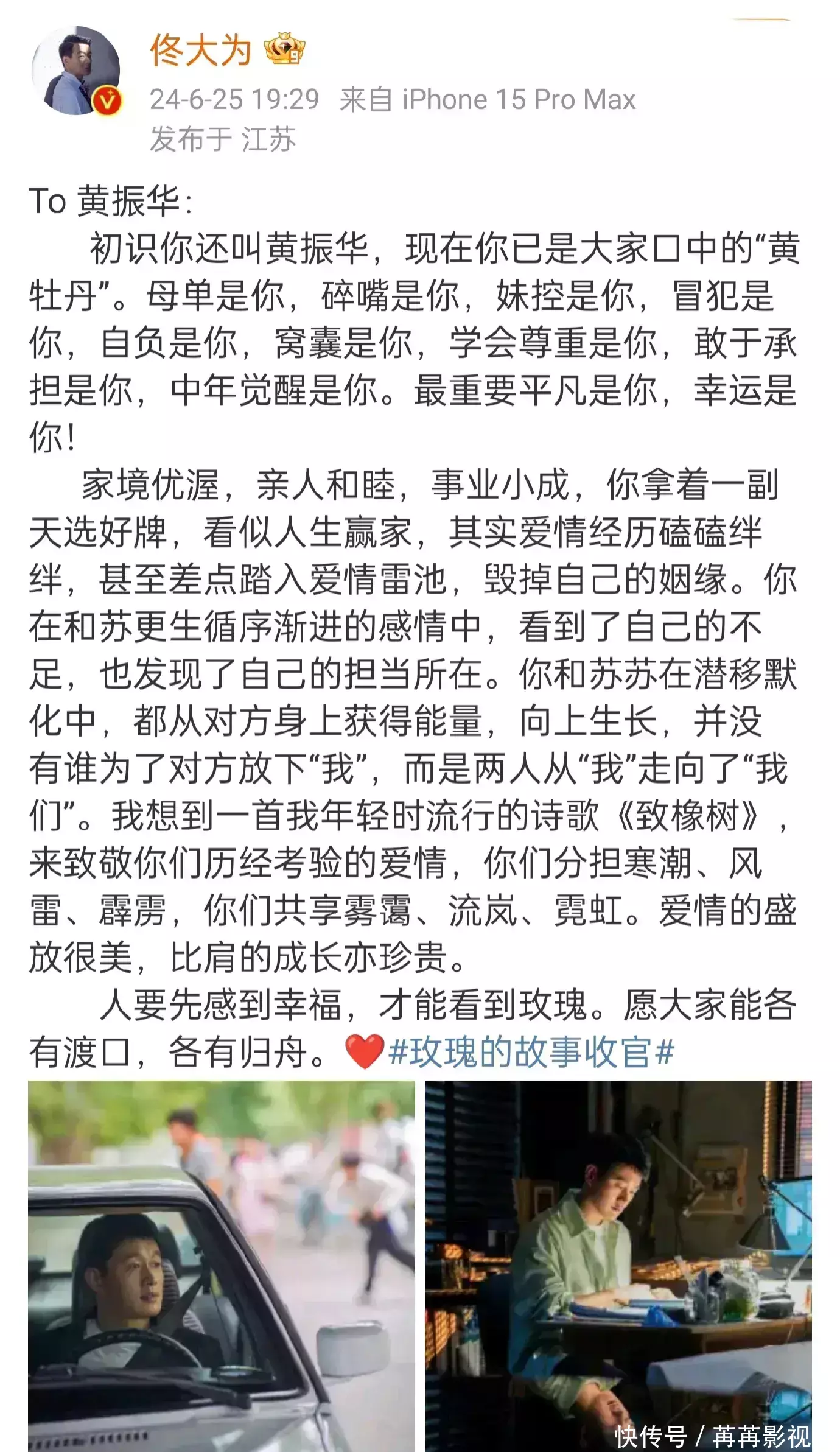The width and height of the screenshot is (840, 1452).
Task: Open 佟大为's profile avatar
Action: click(75, 71)
